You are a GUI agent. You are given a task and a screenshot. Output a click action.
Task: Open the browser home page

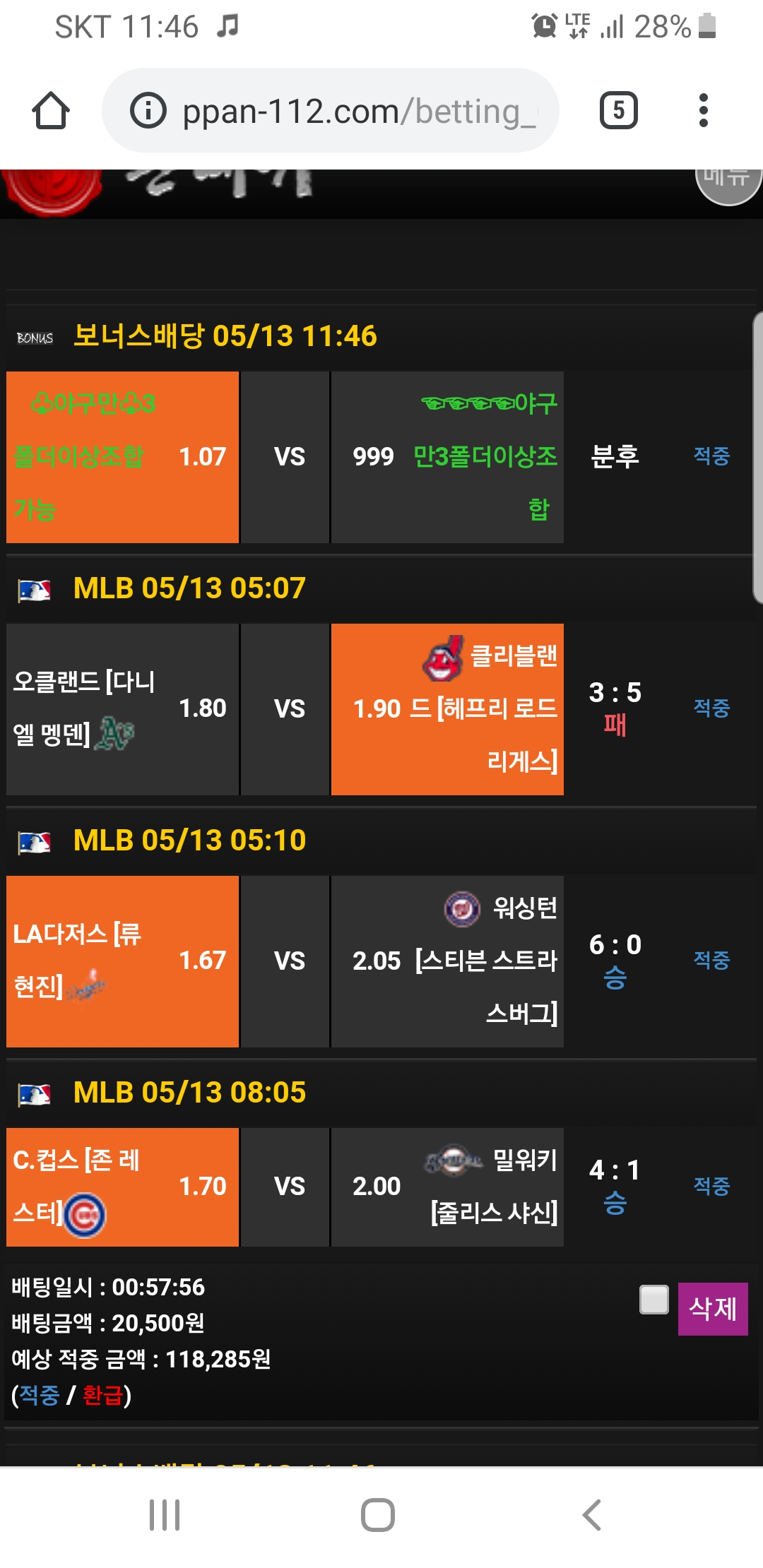[x=51, y=111]
